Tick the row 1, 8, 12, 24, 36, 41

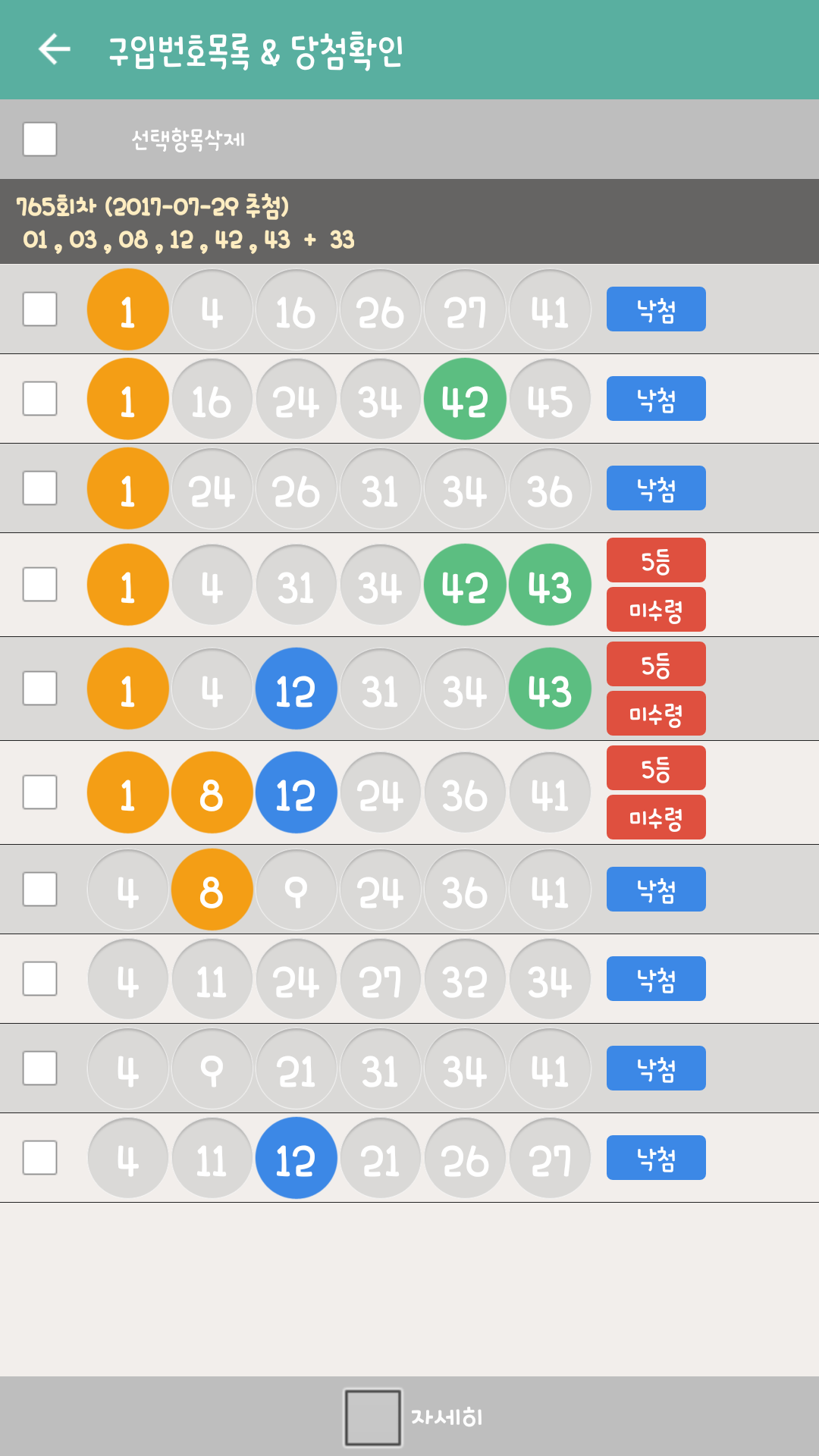click(40, 792)
